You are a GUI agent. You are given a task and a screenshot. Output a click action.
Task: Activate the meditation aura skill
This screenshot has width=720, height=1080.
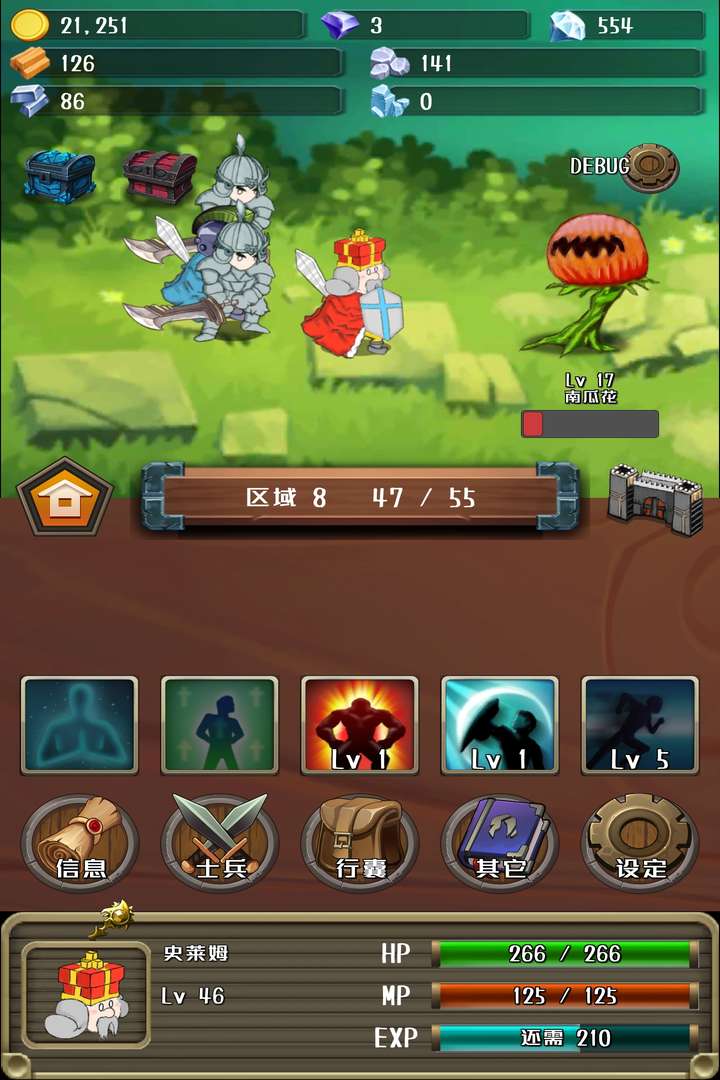pyautogui.click(x=80, y=725)
